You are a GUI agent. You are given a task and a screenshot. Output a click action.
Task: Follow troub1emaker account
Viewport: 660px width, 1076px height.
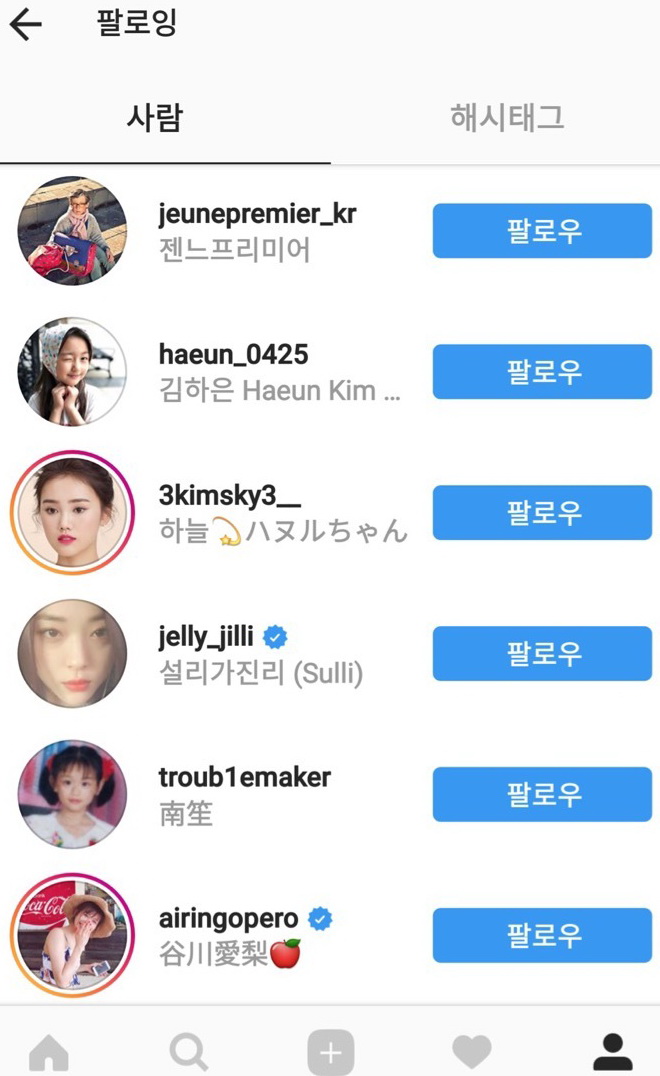point(542,795)
